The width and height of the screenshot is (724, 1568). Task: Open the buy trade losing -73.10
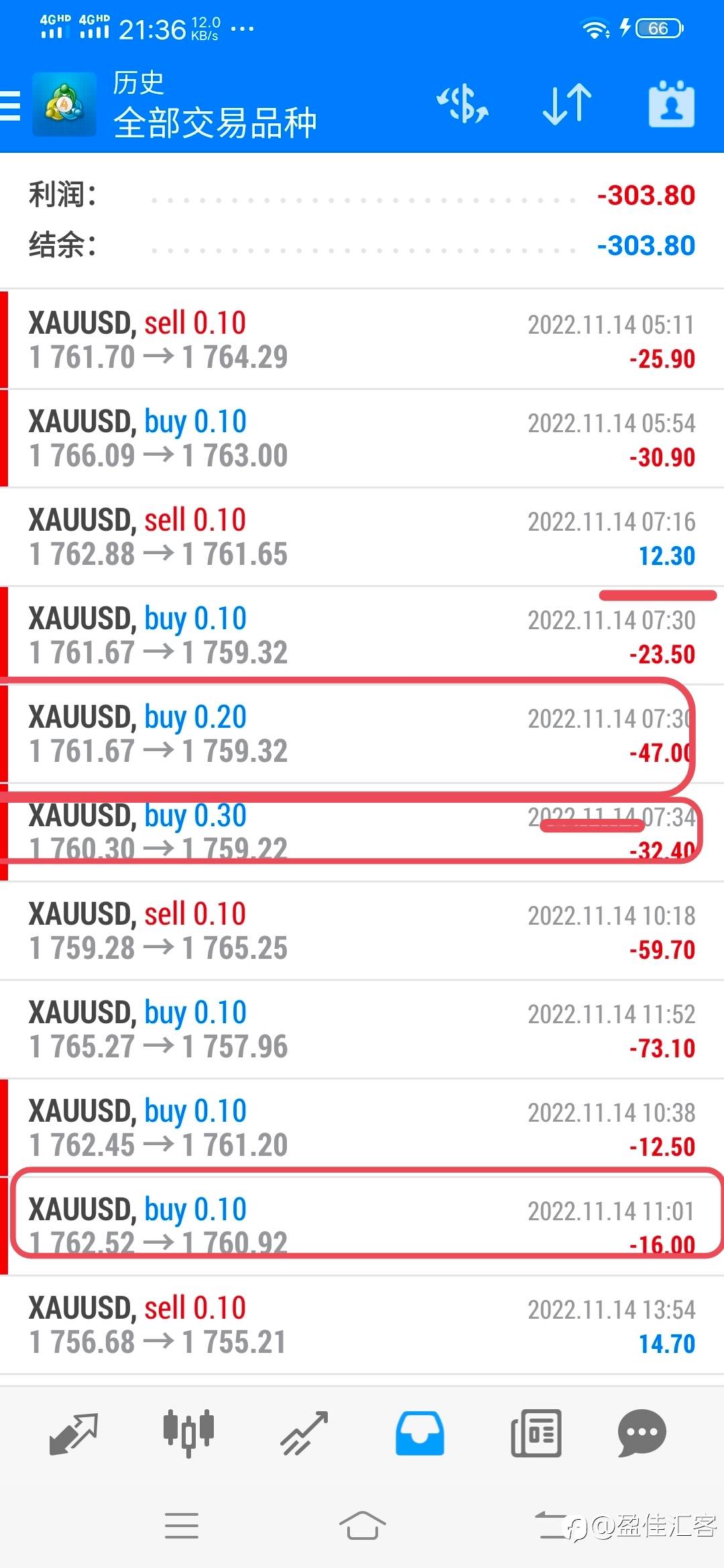click(362, 1029)
